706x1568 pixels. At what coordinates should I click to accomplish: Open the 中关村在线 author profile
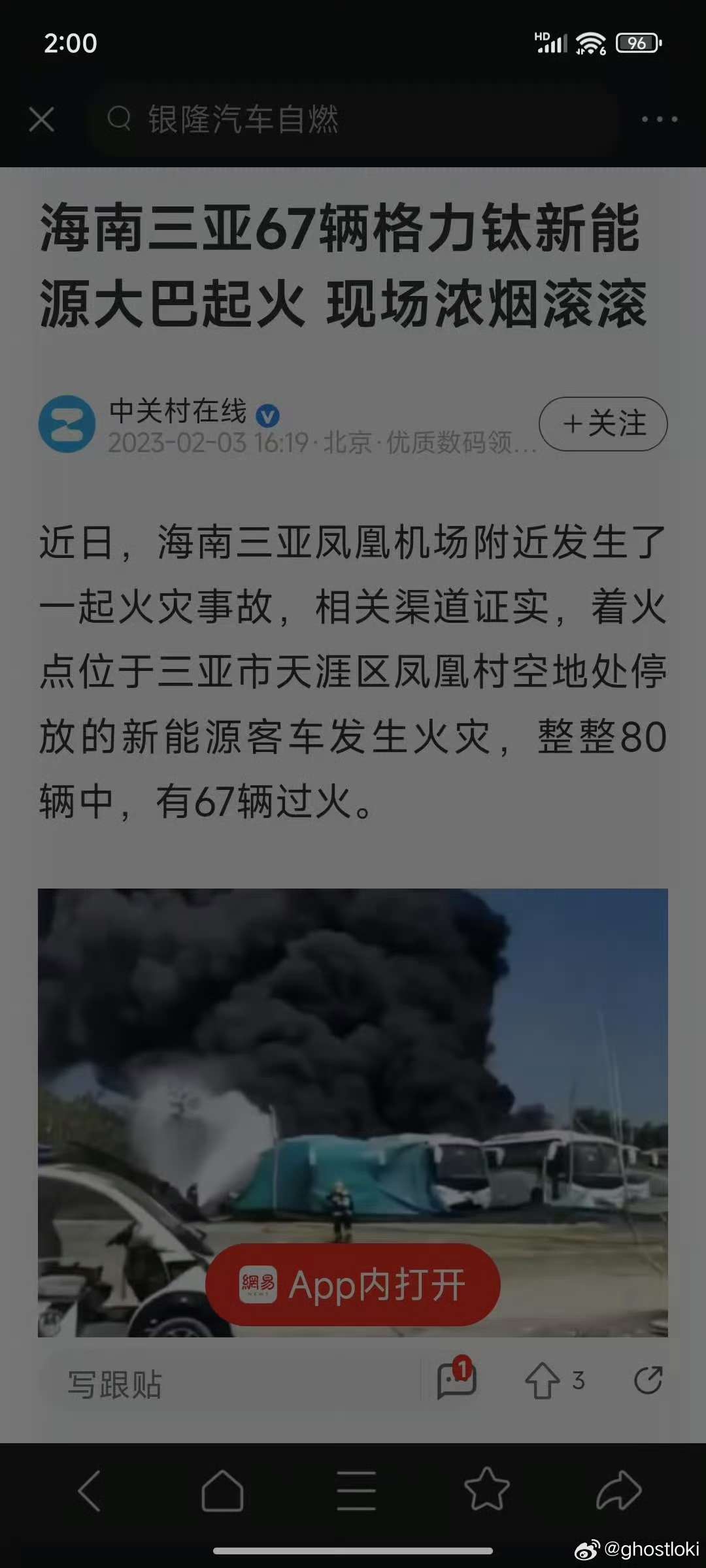[178, 411]
